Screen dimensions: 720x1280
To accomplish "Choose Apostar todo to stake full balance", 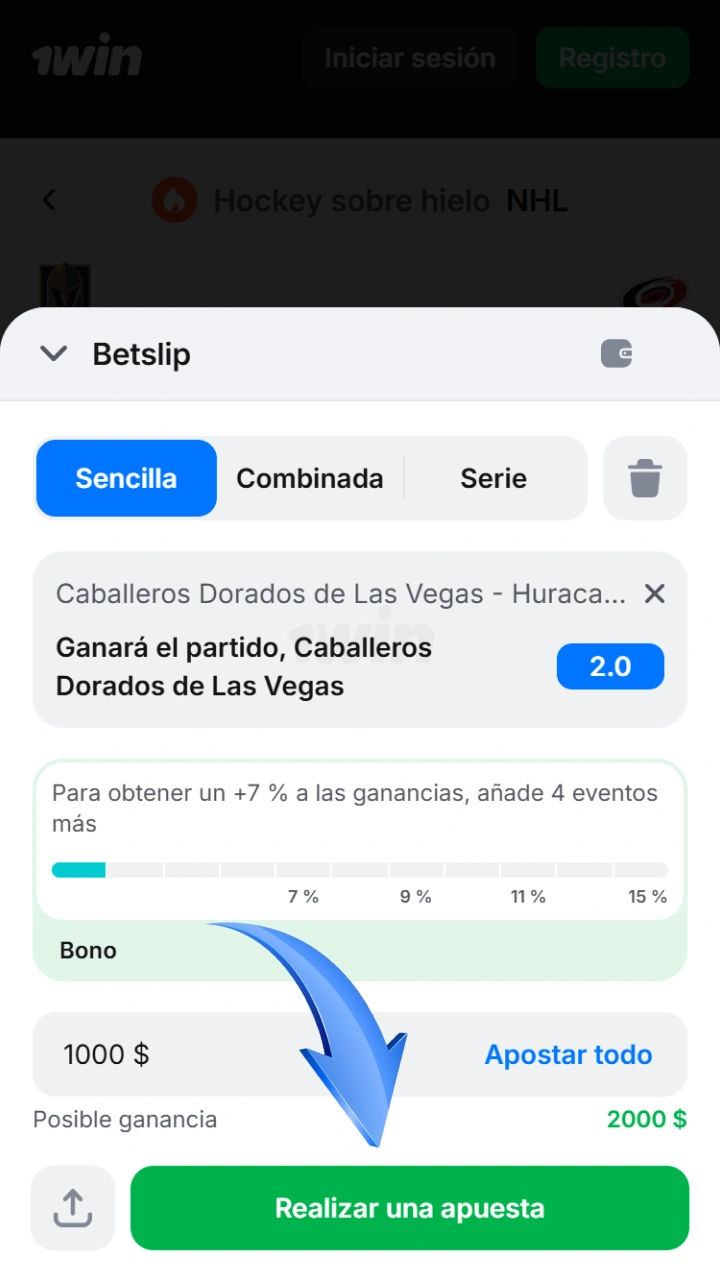I will pyautogui.click(x=568, y=1054).
